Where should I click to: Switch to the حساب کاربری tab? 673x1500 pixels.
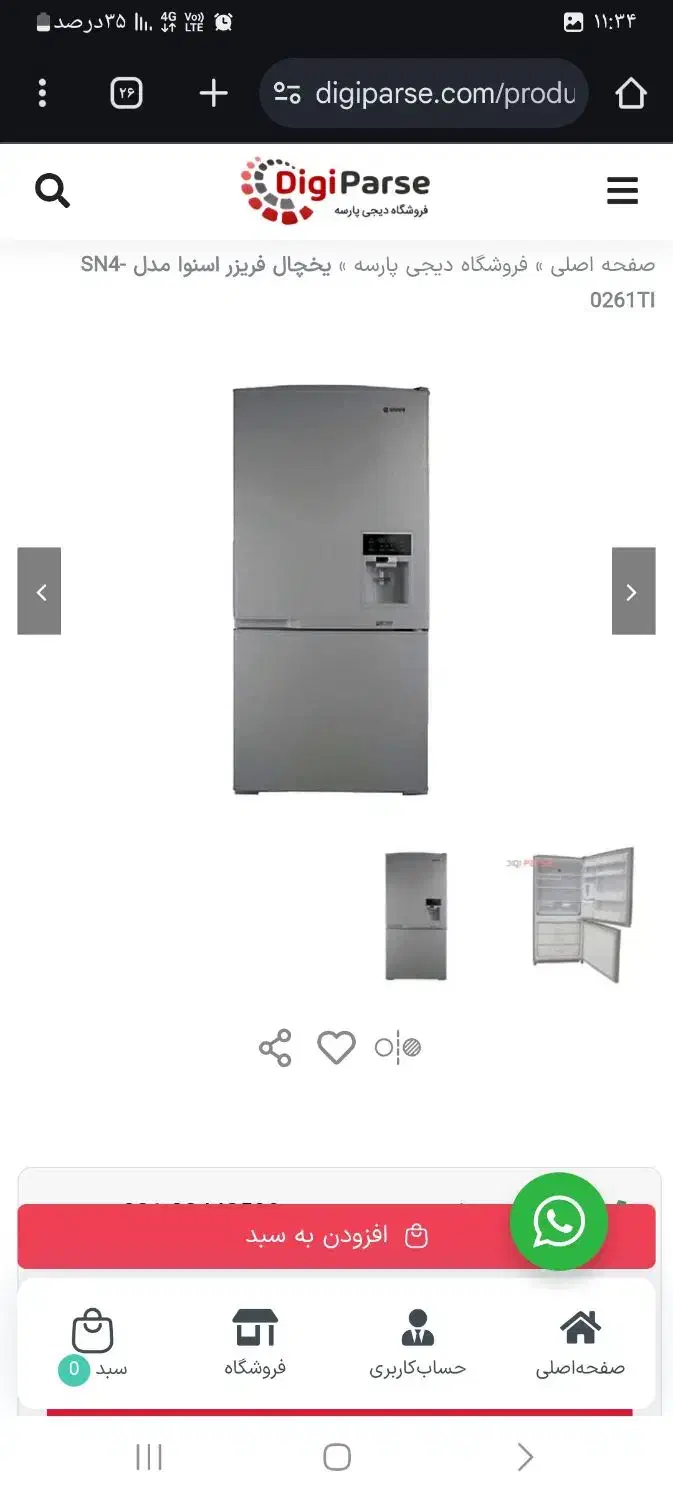click(x=417, y=1345)
